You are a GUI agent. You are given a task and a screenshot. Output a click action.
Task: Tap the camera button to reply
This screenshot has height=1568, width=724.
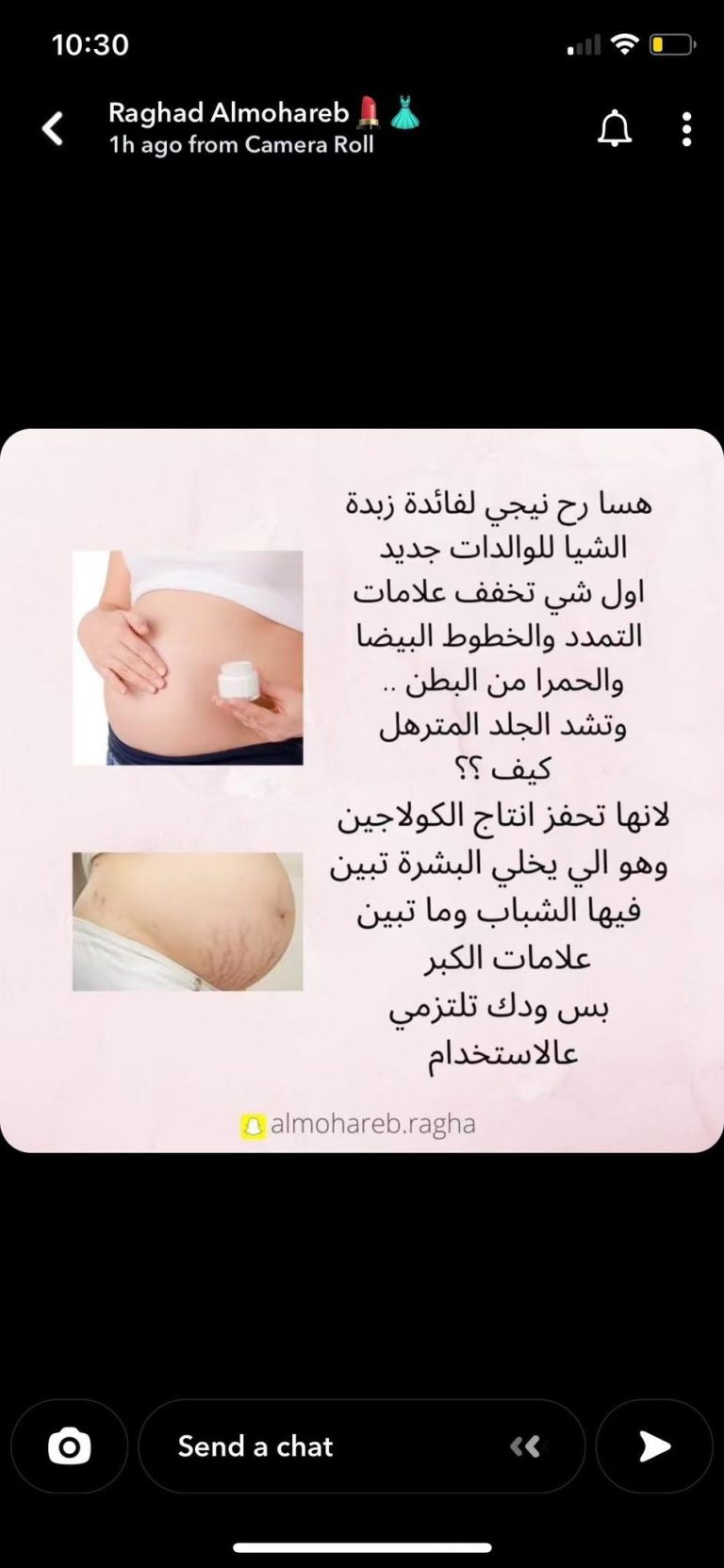coord(70,1445)
